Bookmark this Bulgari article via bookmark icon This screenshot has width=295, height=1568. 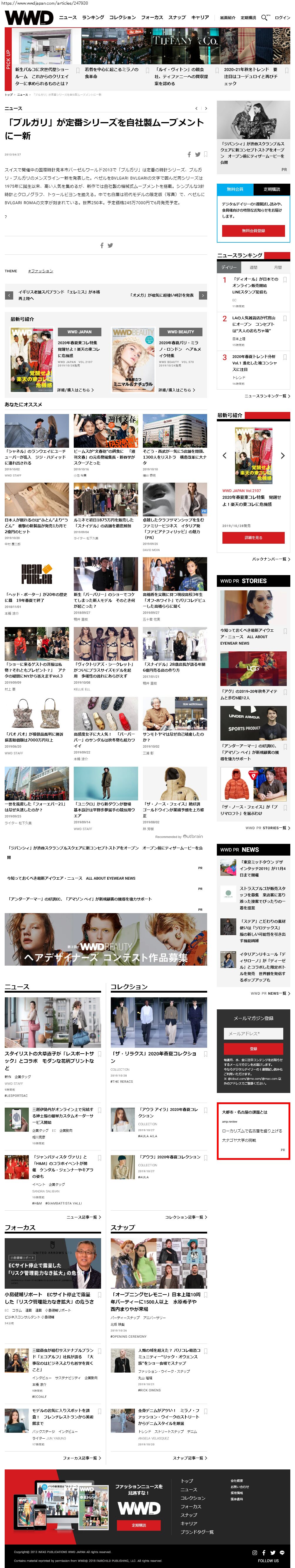[x=205, y=154]
